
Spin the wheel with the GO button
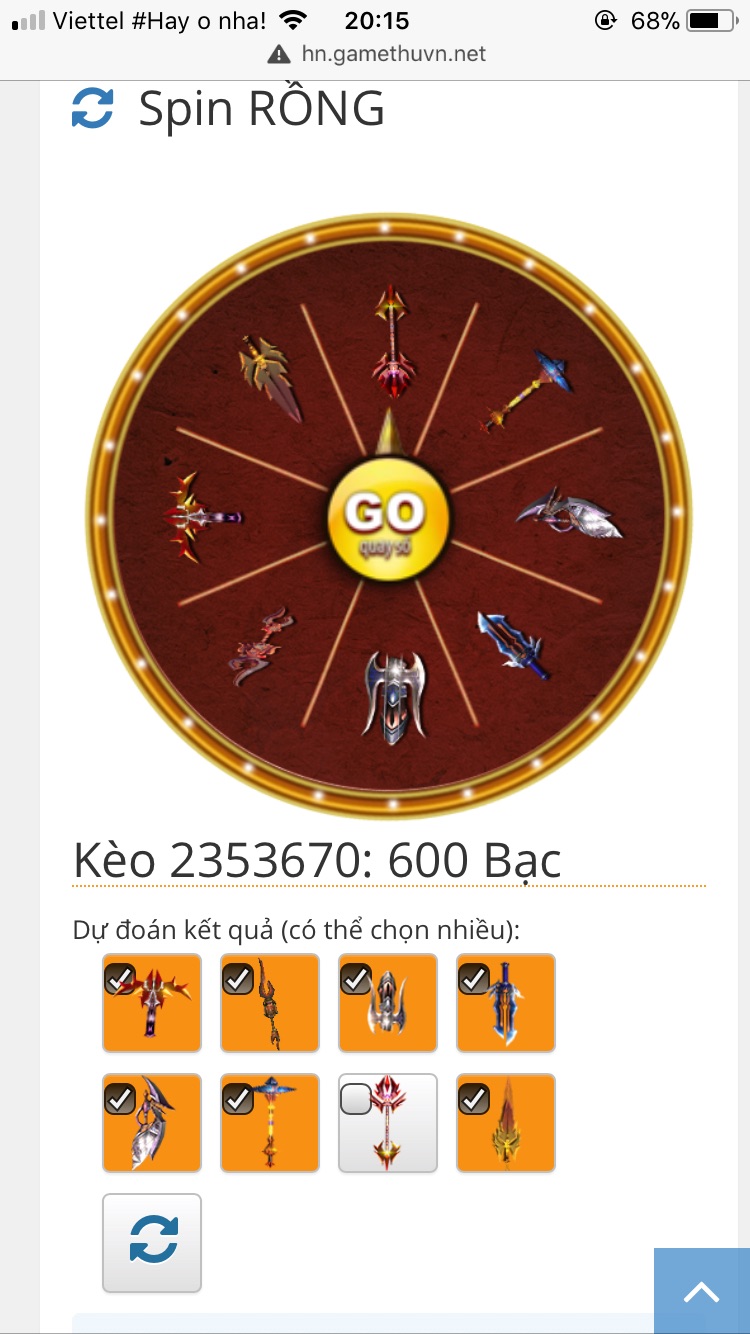(388, 516)
